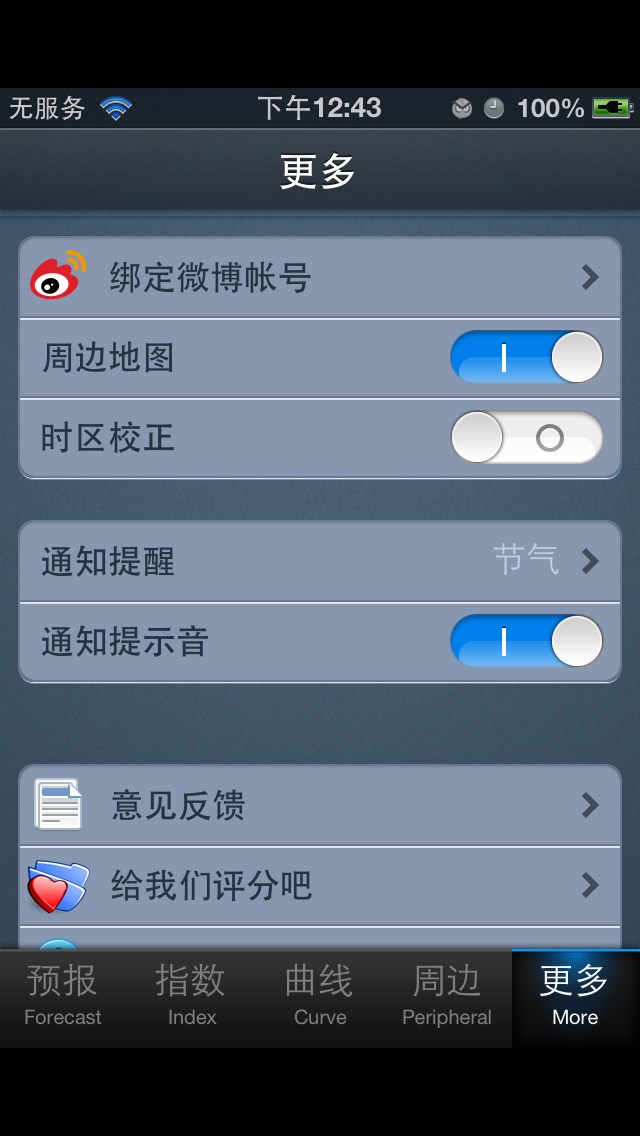640x1136 pixels.
Task: Open 意见反馈 feedback page
Action: tap(320, 805)
